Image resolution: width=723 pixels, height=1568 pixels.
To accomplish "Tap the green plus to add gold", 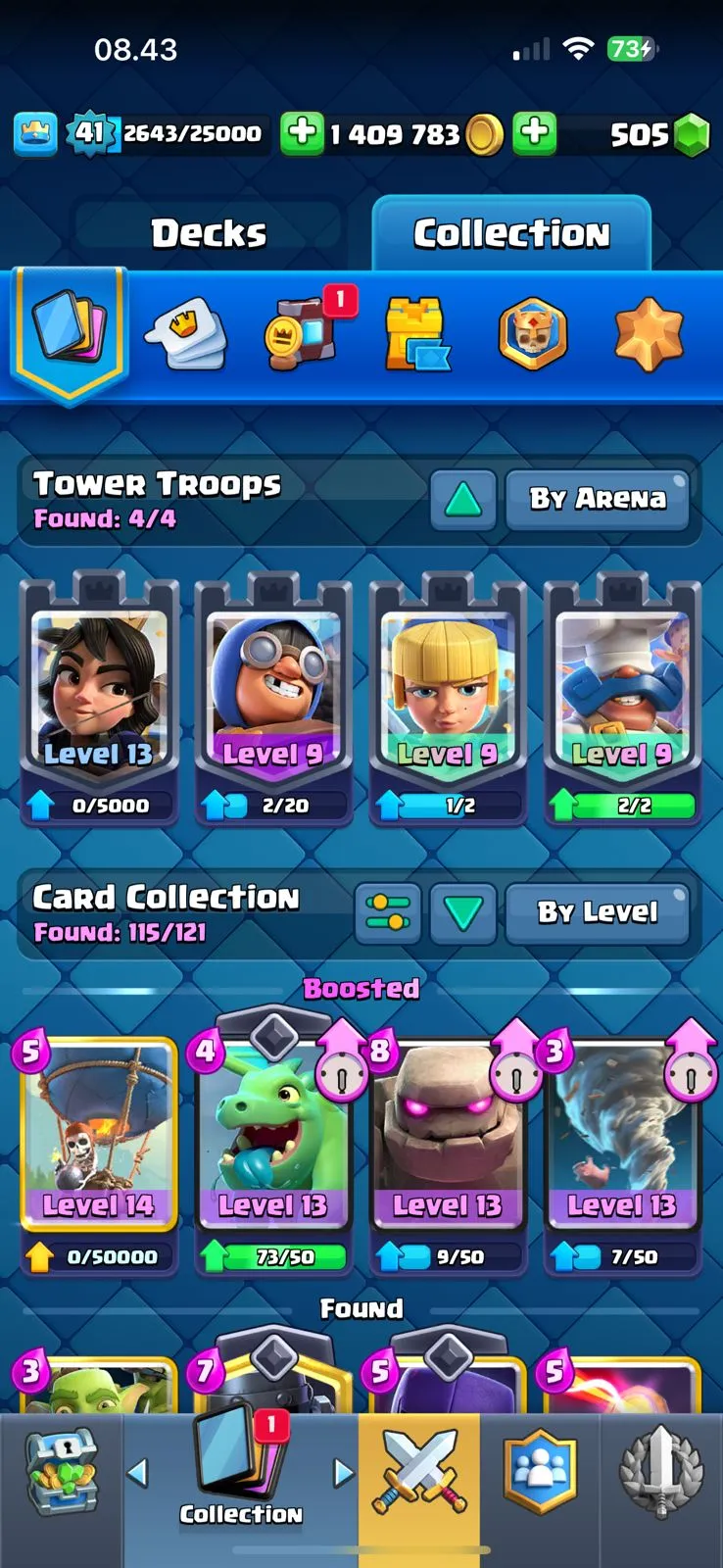I will (x=302, y=132).
